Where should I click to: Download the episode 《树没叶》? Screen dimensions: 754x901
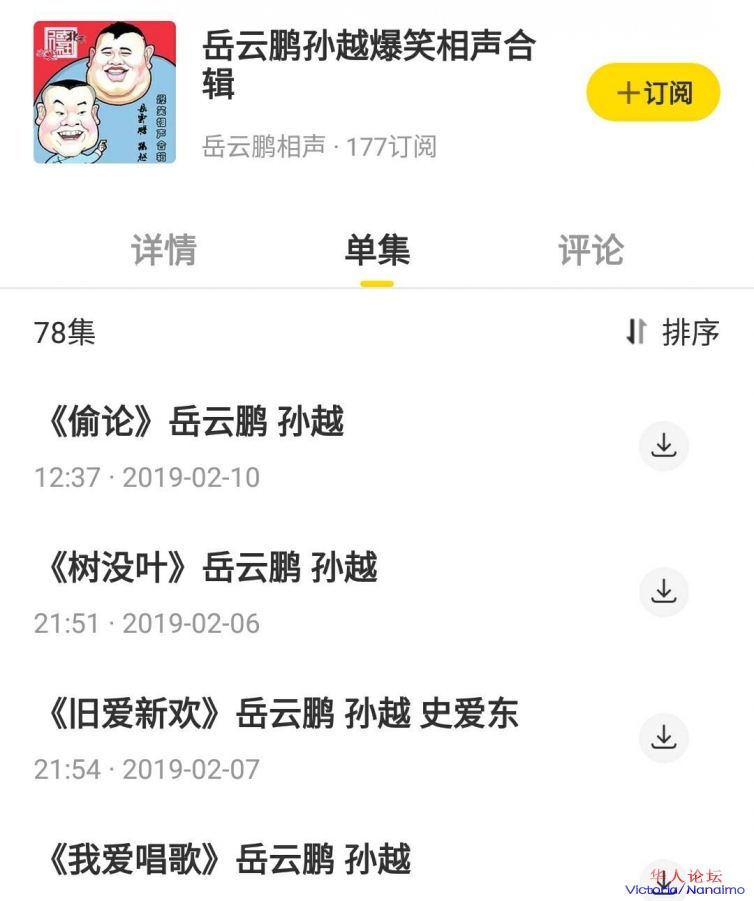(664, 591)
